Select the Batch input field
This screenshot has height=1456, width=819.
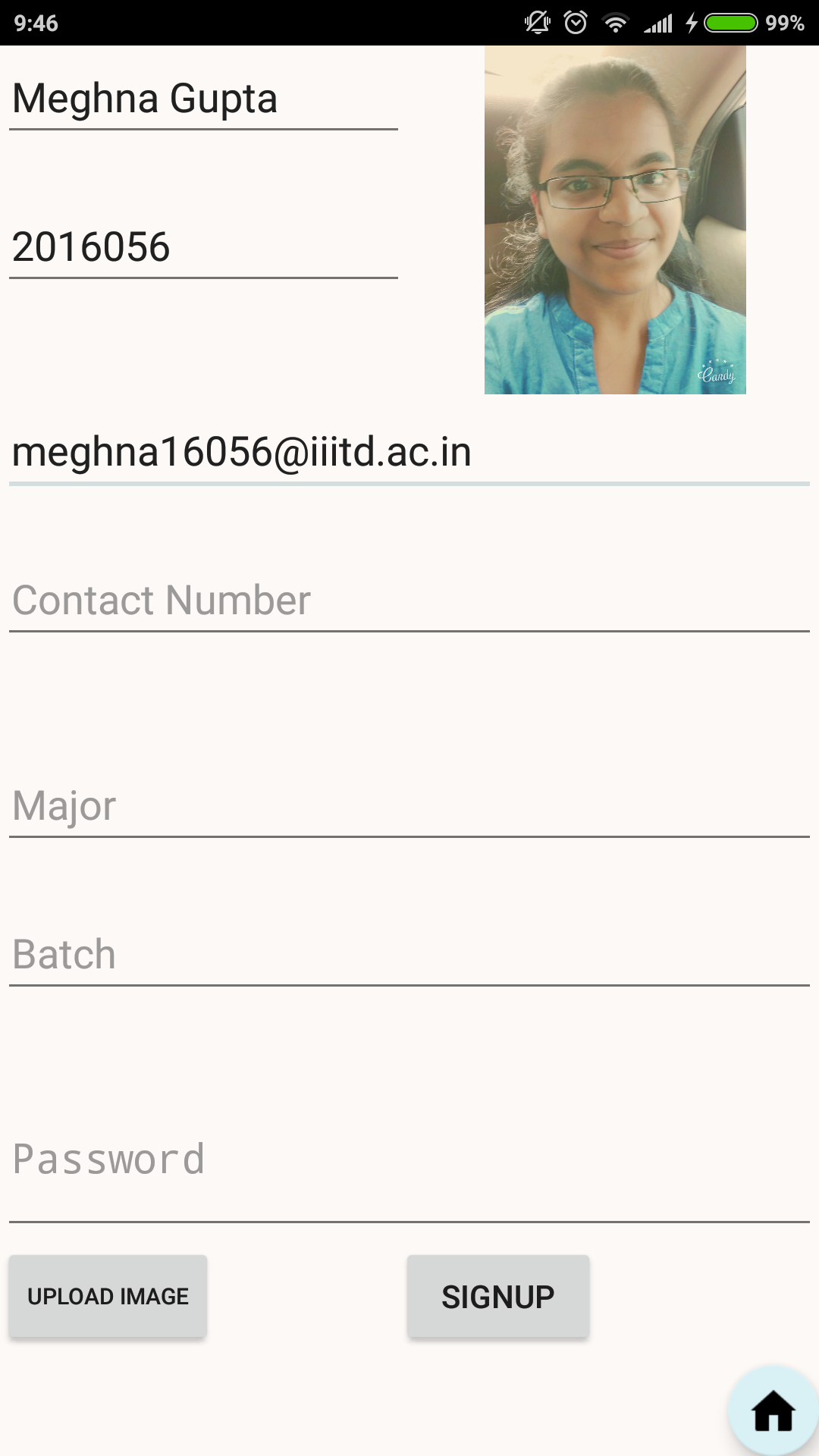409,955
